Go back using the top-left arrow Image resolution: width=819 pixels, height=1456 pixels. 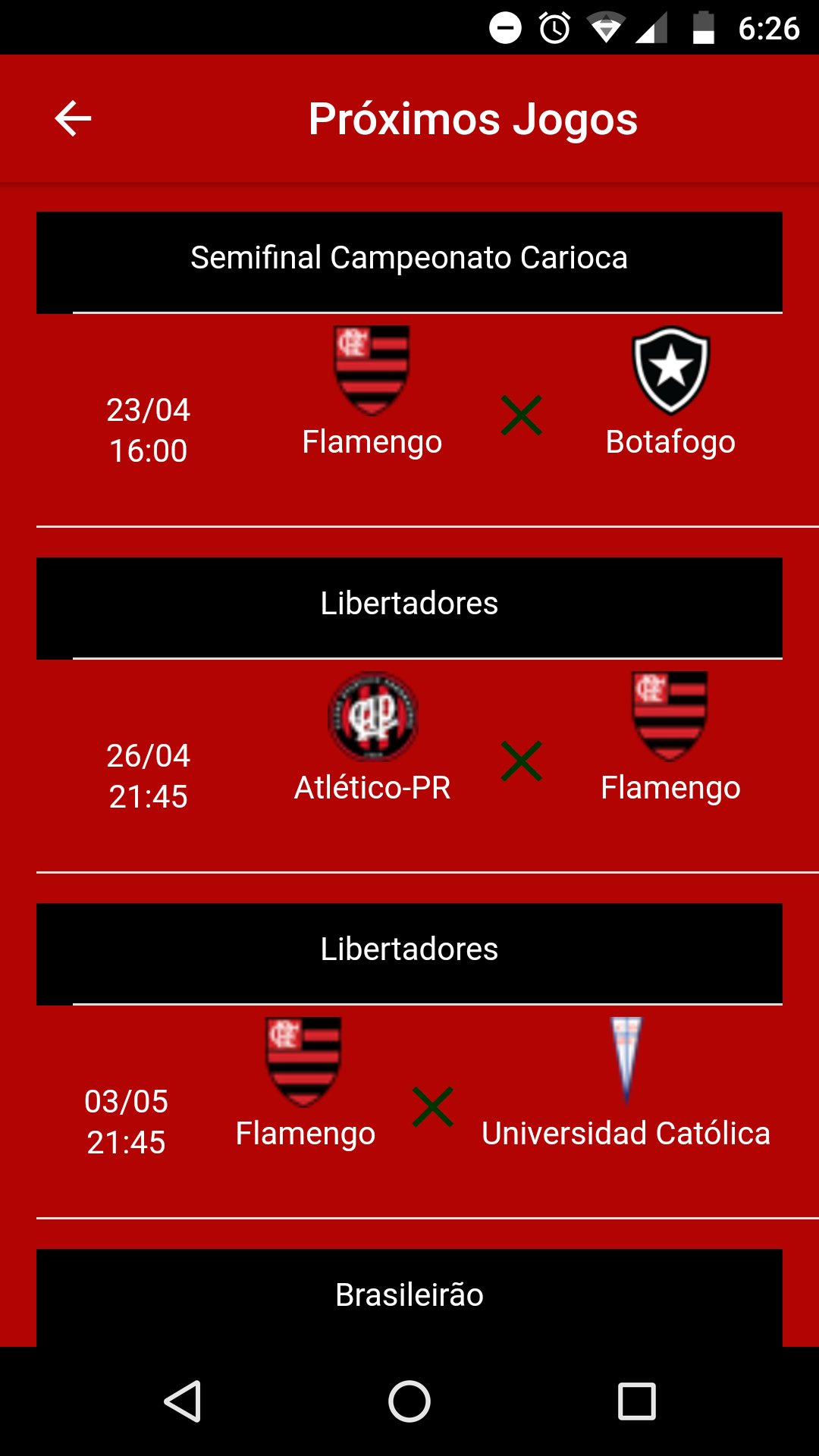[73, 118]
